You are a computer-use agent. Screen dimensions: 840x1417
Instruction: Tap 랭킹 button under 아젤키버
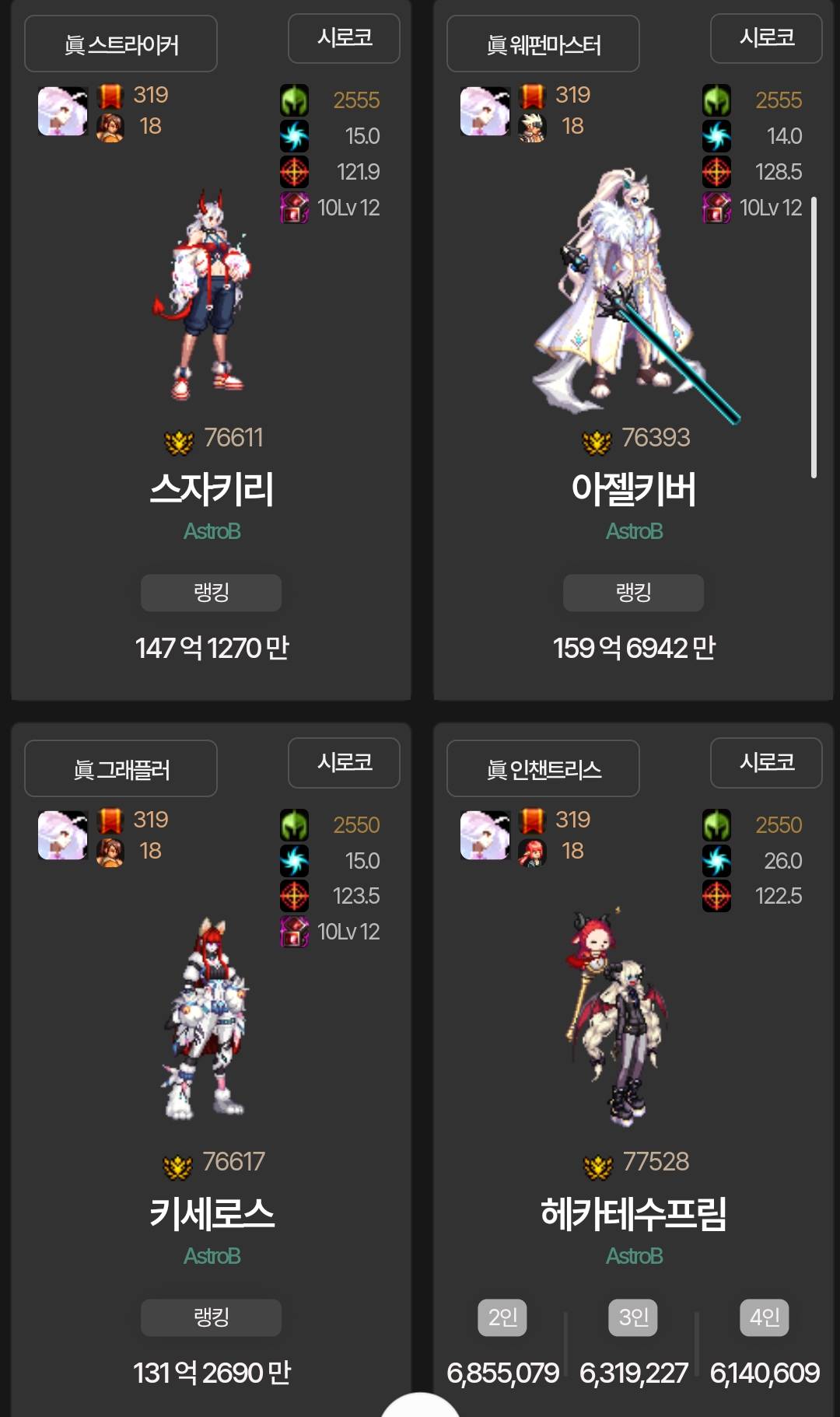click(633, 593)
